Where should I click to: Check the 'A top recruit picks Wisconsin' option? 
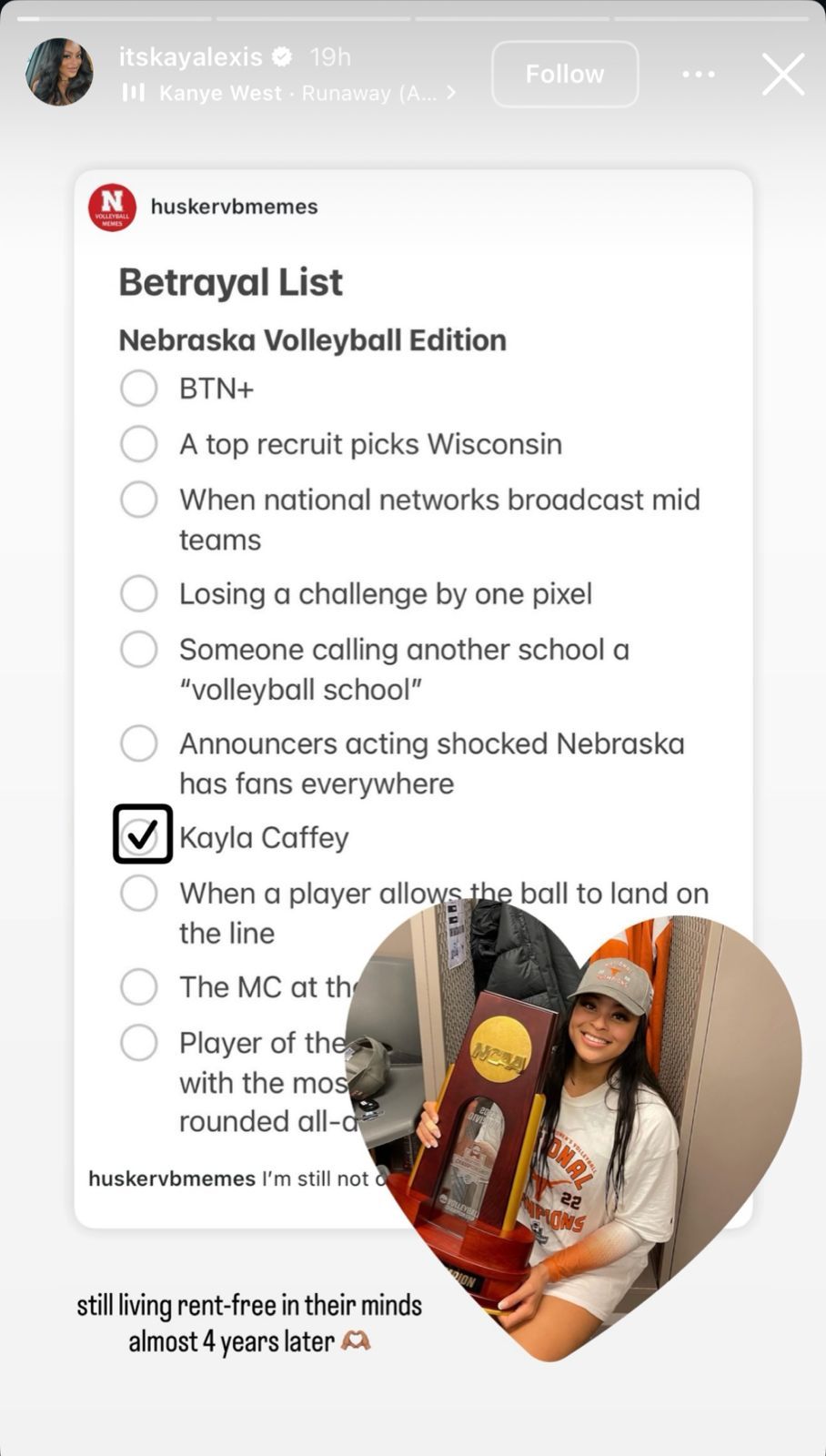coord(139,443)
